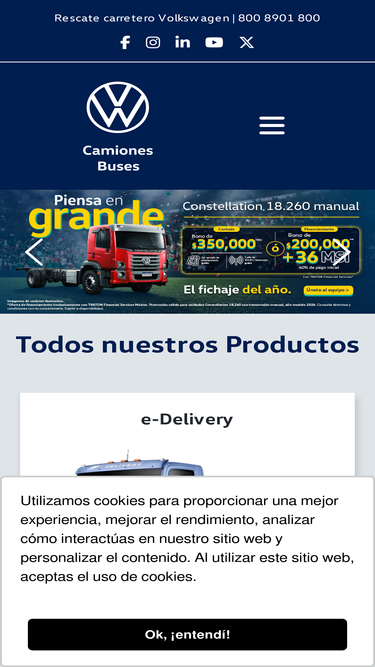Image resolution: width=375 pixels, height=667 pixels.
Task: Accept cookies with Ok, ¡entendí!
Action: point(188,634)
